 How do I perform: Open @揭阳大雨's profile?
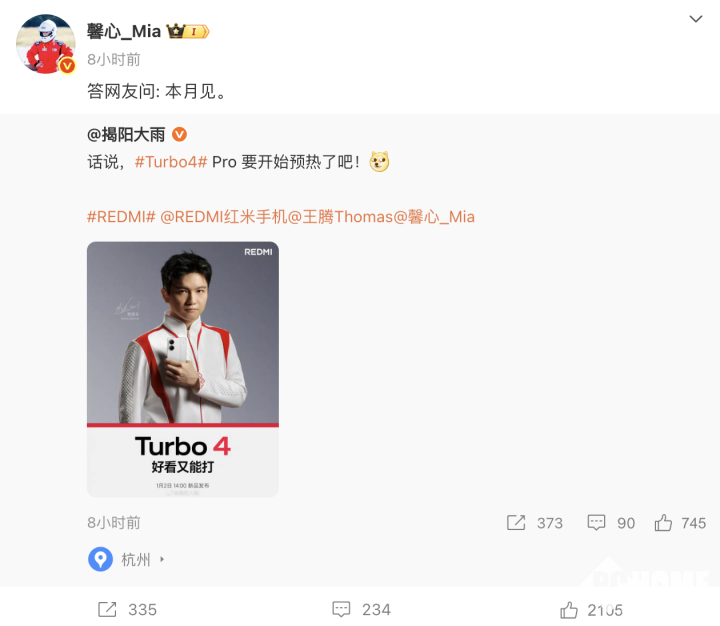click(x=126, y=134)
